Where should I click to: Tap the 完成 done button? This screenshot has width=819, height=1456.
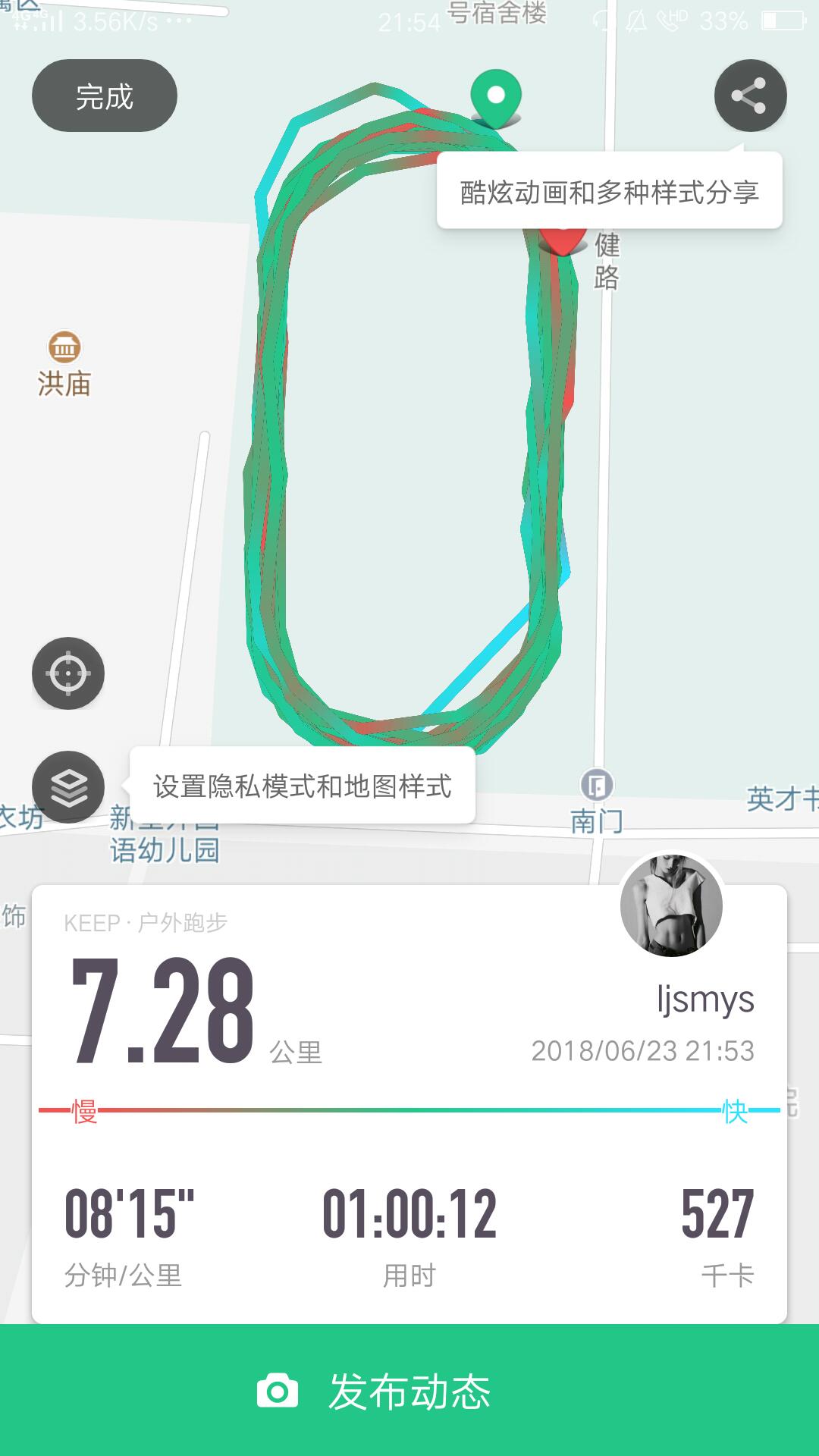coord(105,96)
